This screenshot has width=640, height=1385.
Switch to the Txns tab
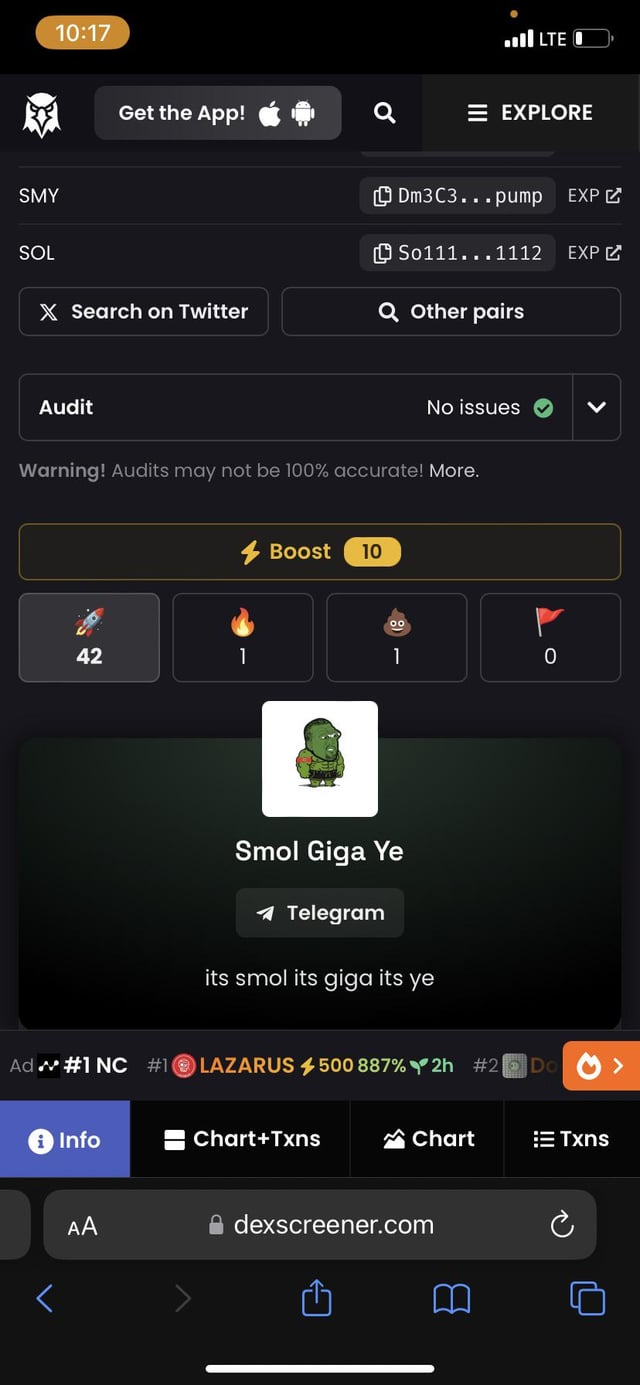tap(571, 1139)
